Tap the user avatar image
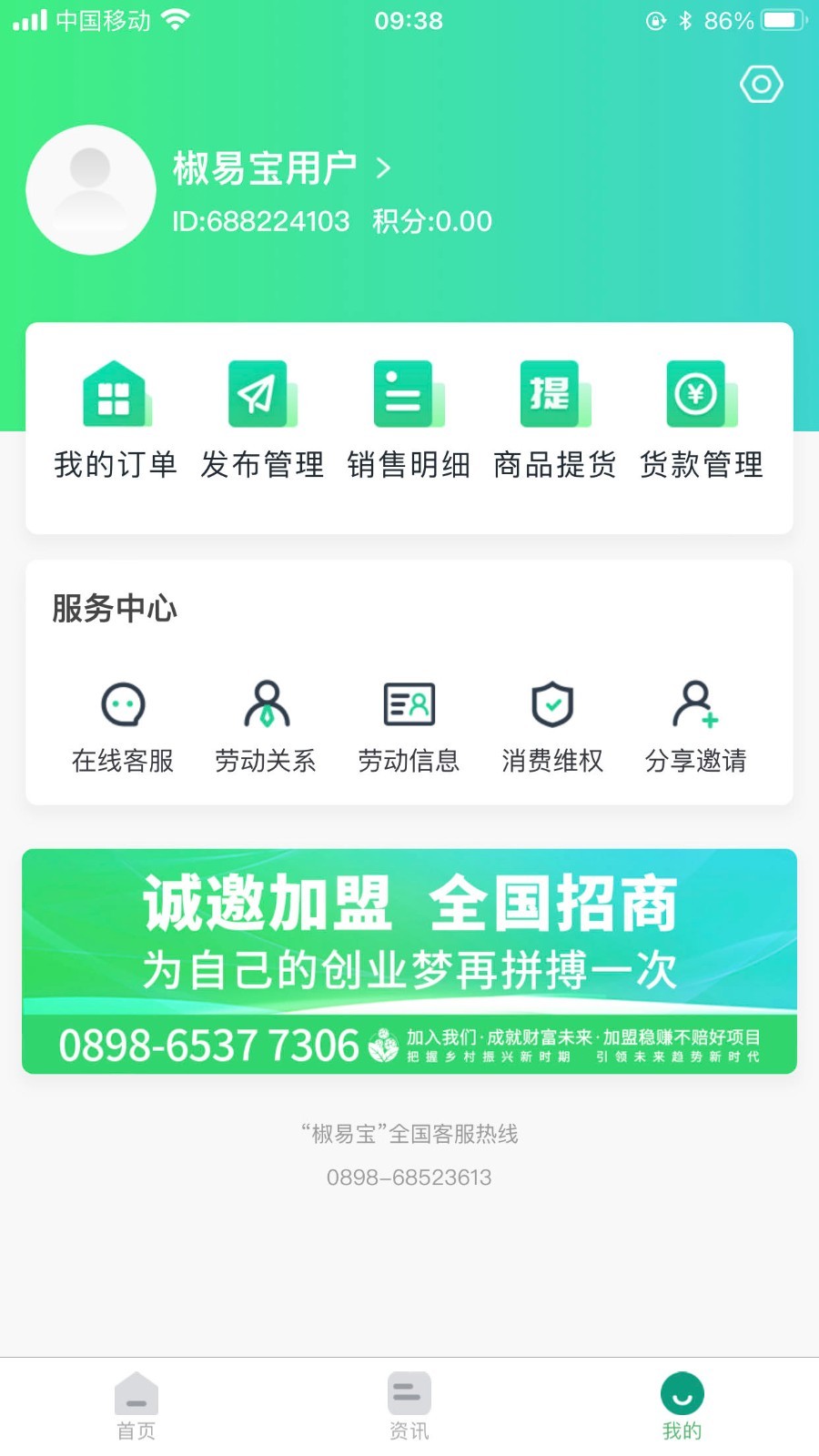The height and width of the screenshot is (1456, 819). 90,189
